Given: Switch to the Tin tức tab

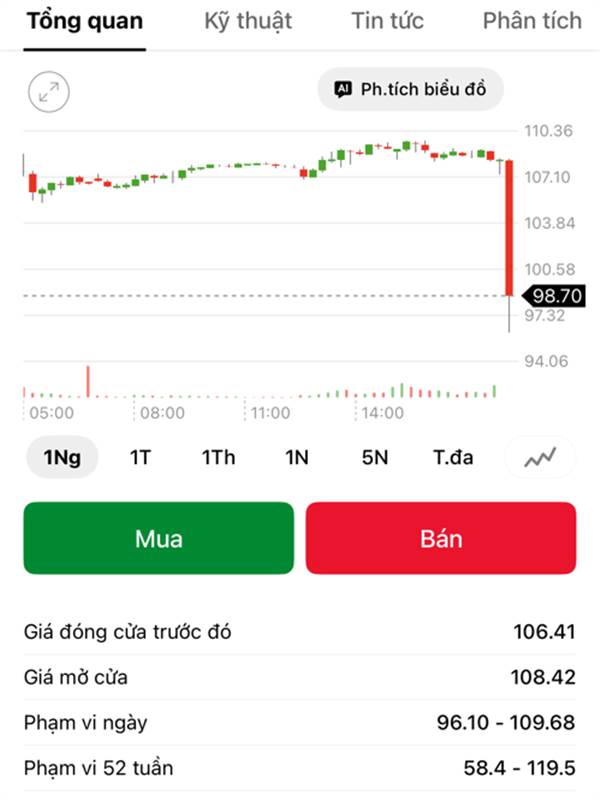Looking at the screenshot, I should point(387,21).
